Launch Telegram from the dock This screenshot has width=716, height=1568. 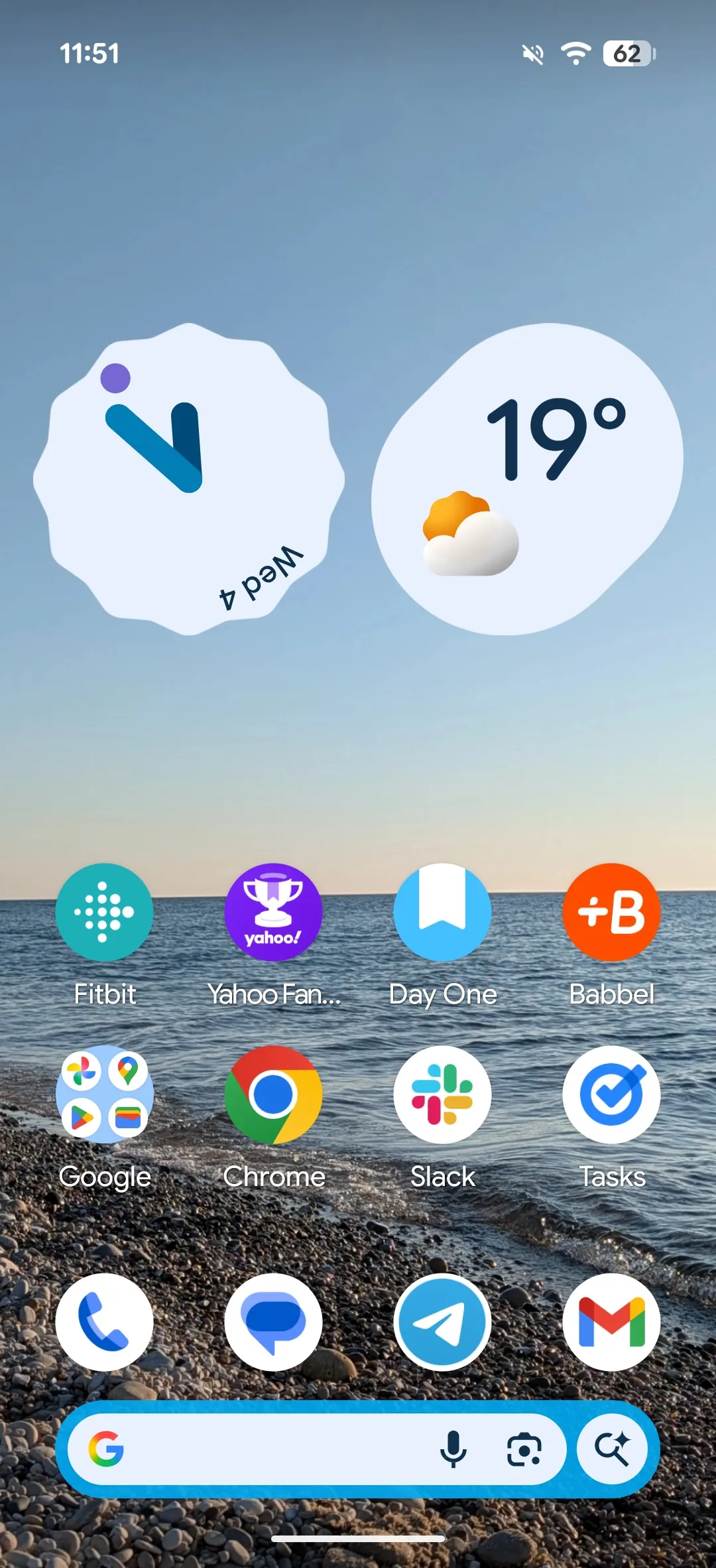tap(442, 1322)
